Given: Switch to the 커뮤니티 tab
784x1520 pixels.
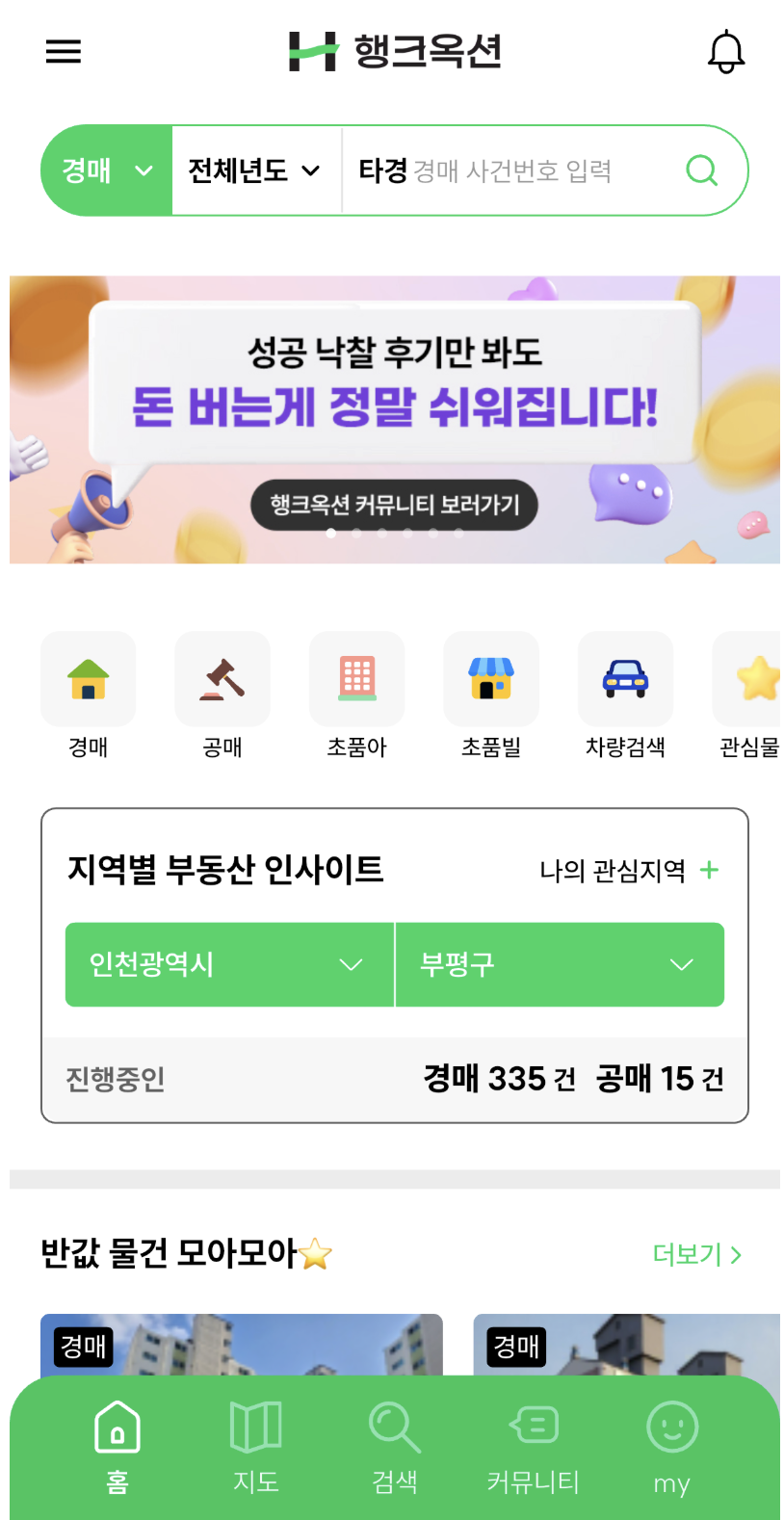Looking at the screenshot, I should click(x=534, y=1445).
